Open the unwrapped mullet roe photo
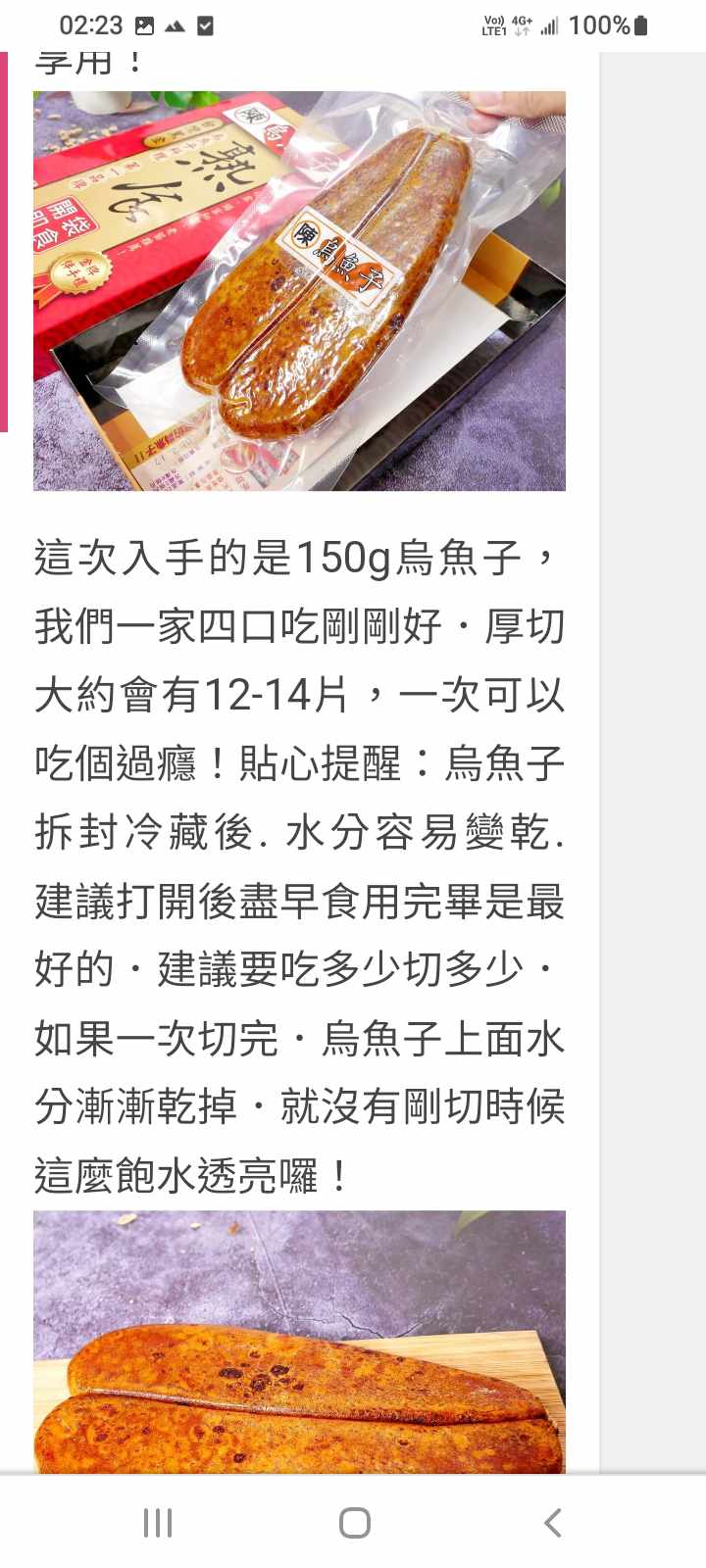The height and width of the screenshot is (1568, 706). tap(299, 1341)
